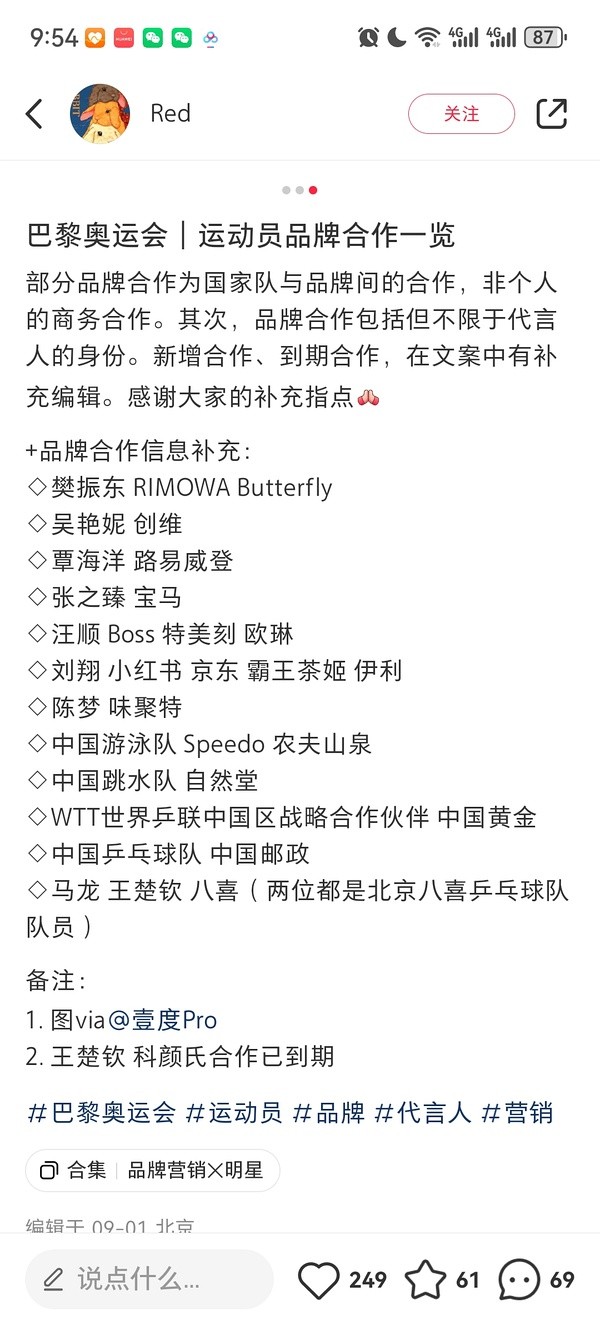Open the 品牌营销×明星 collection chip

(153, 1170)
